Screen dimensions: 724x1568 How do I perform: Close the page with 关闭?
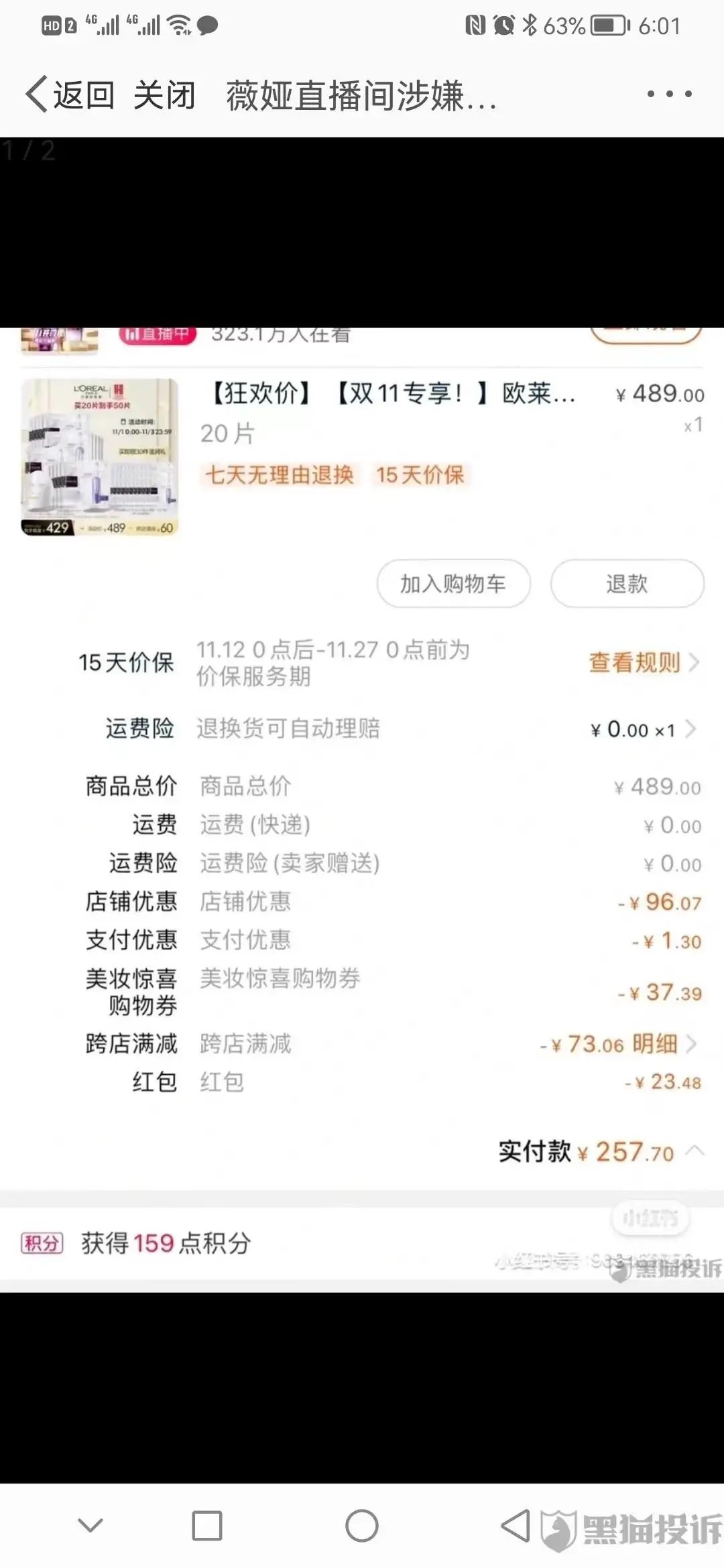(164, 94)
